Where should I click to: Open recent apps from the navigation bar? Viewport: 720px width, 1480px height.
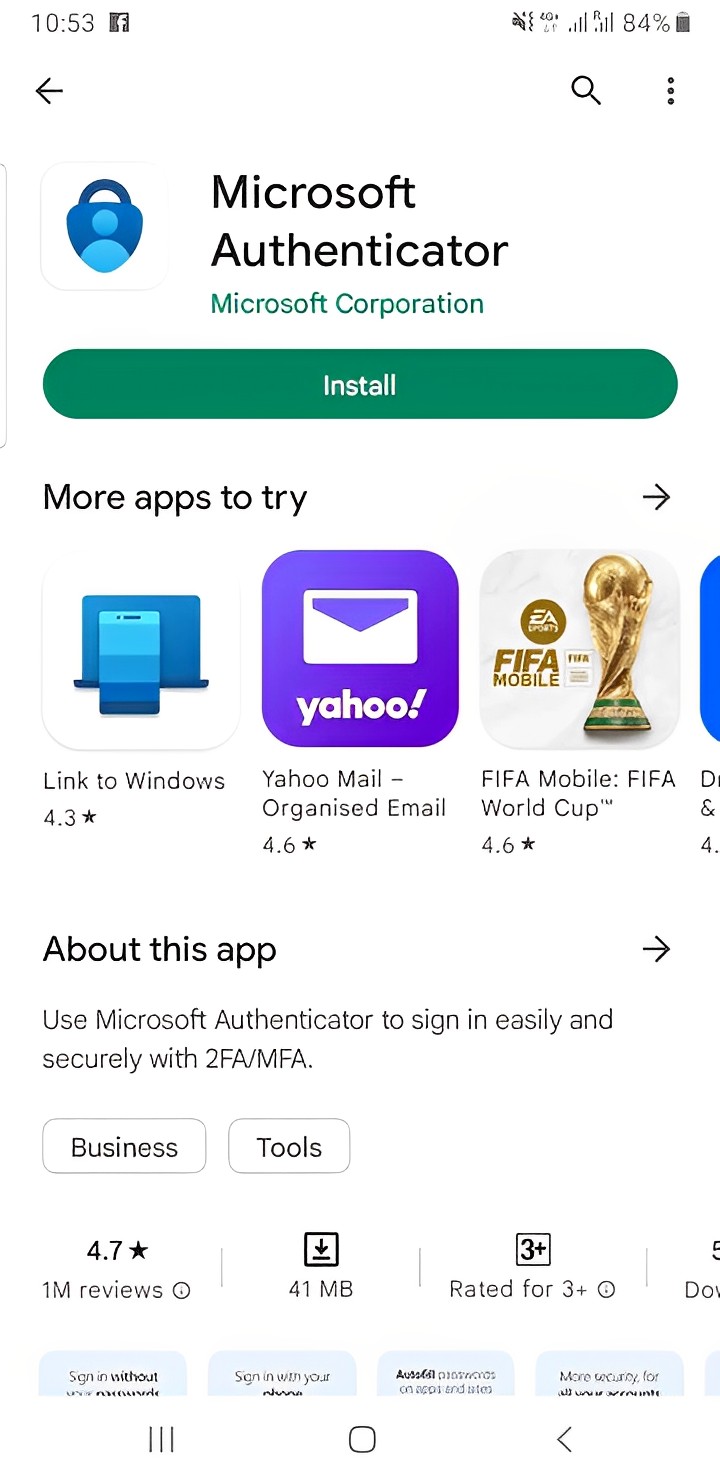tap(161, 1440)
